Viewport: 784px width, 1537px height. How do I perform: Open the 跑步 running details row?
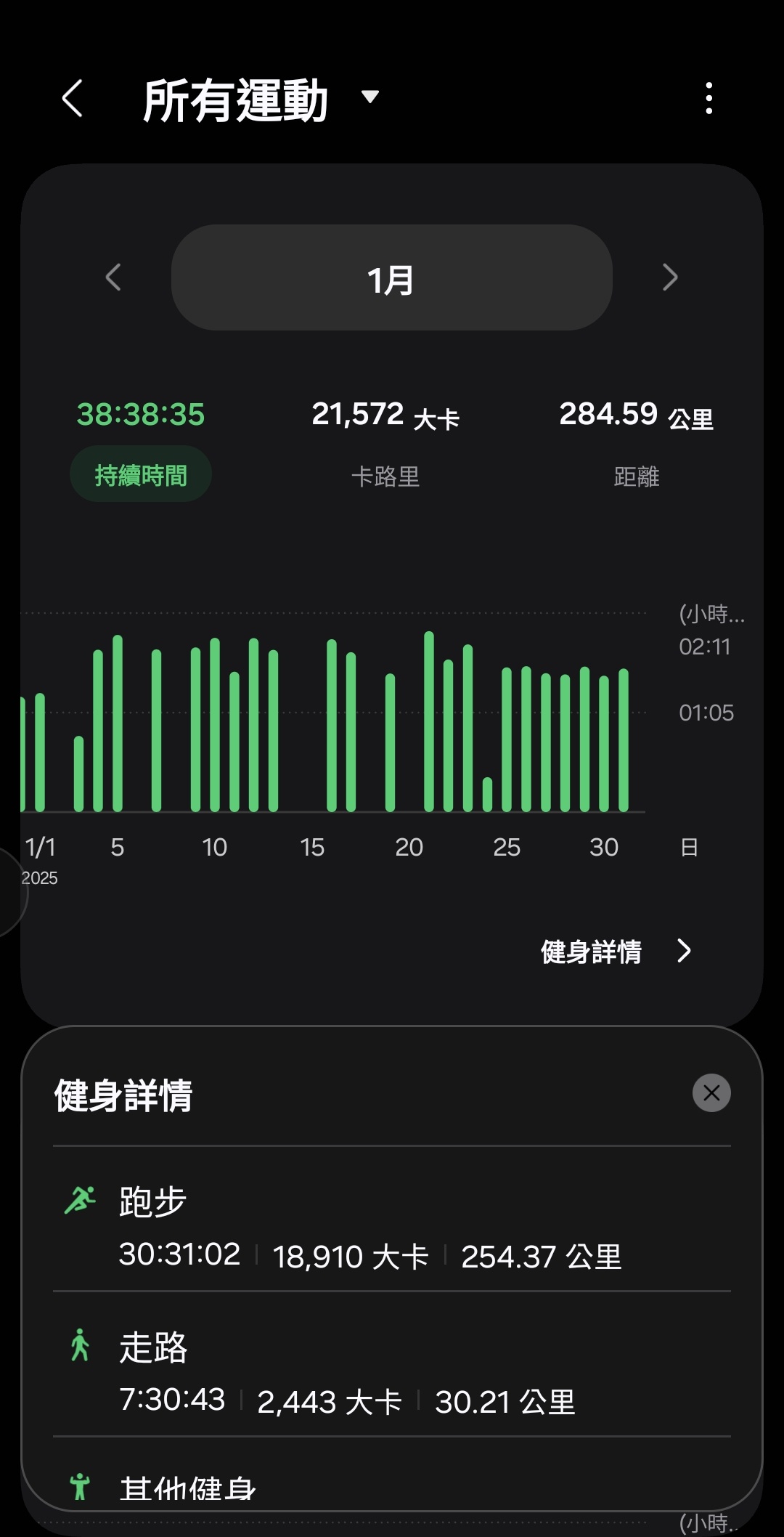(x=392, y=1219)
